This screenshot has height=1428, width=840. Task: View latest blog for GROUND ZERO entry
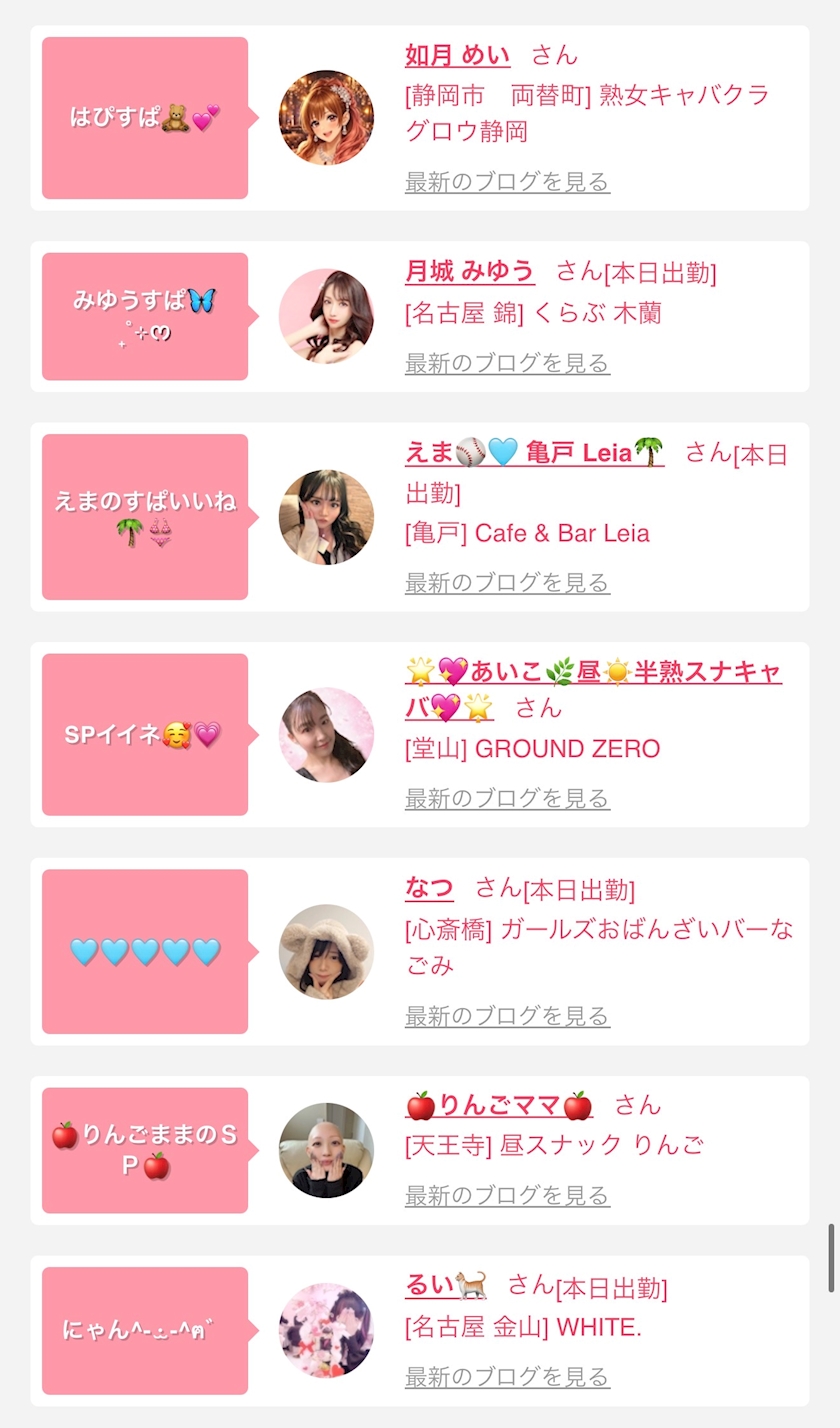coord(507,799)
